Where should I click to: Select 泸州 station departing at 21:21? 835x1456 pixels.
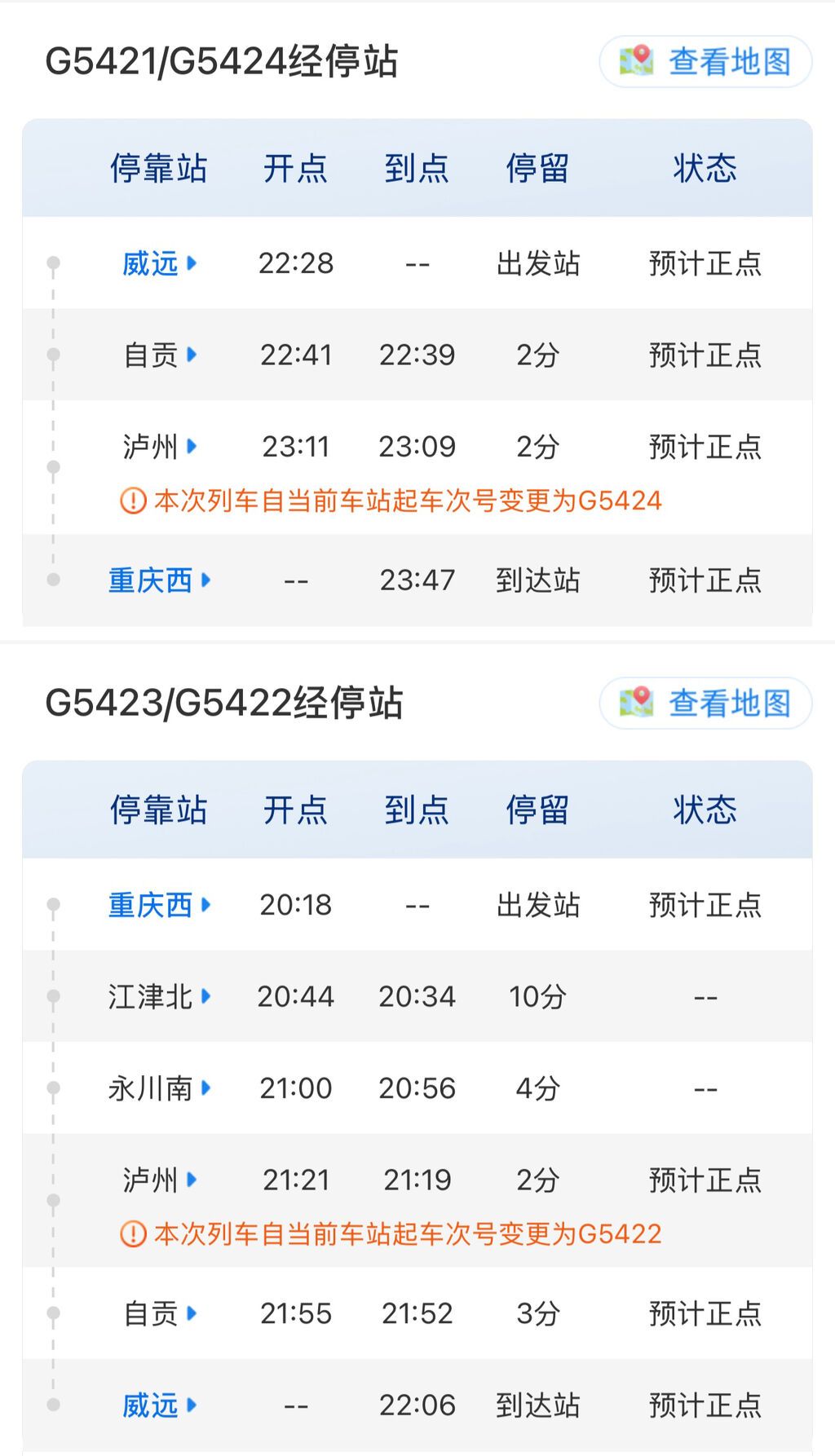pyautogui.click(x=158, y=1180)
